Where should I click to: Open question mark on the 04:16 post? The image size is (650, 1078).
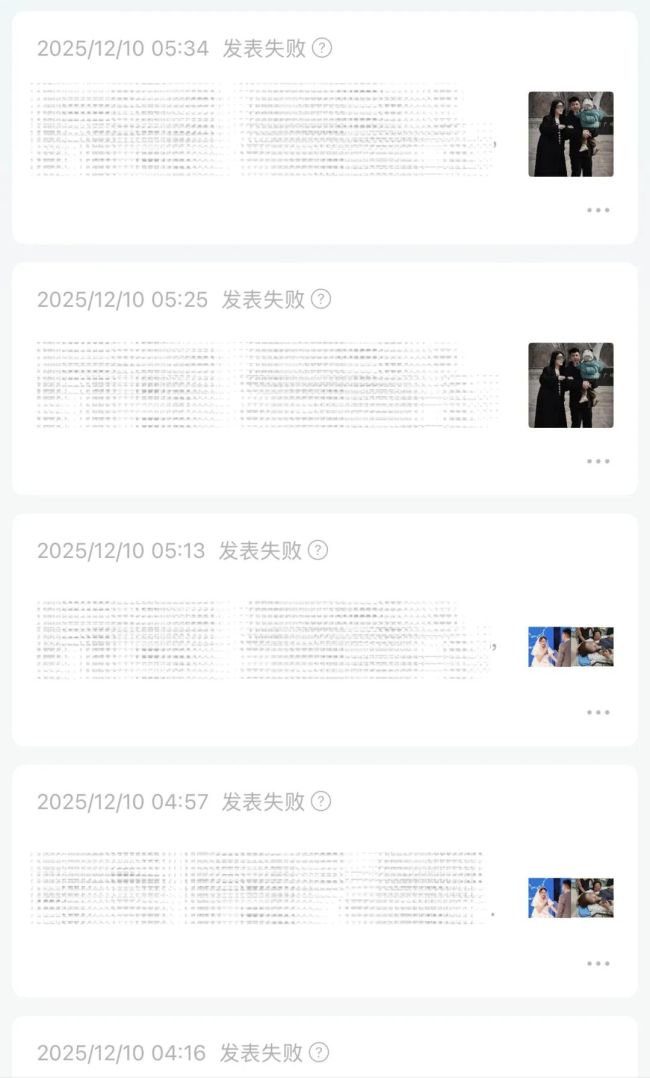pyautogui.click(x=318, y=1052)
